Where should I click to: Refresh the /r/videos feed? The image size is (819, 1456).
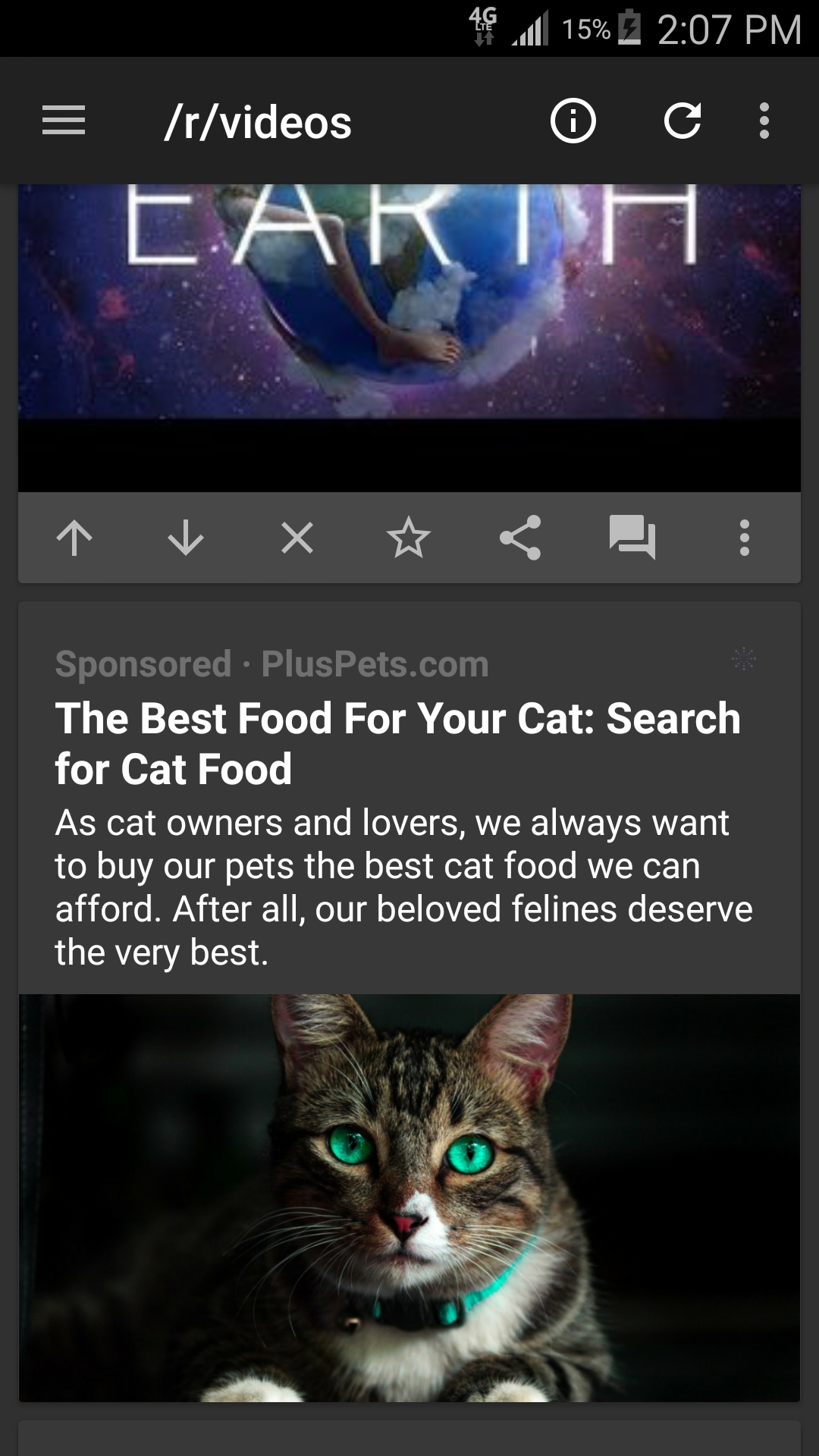click(682, 121)
